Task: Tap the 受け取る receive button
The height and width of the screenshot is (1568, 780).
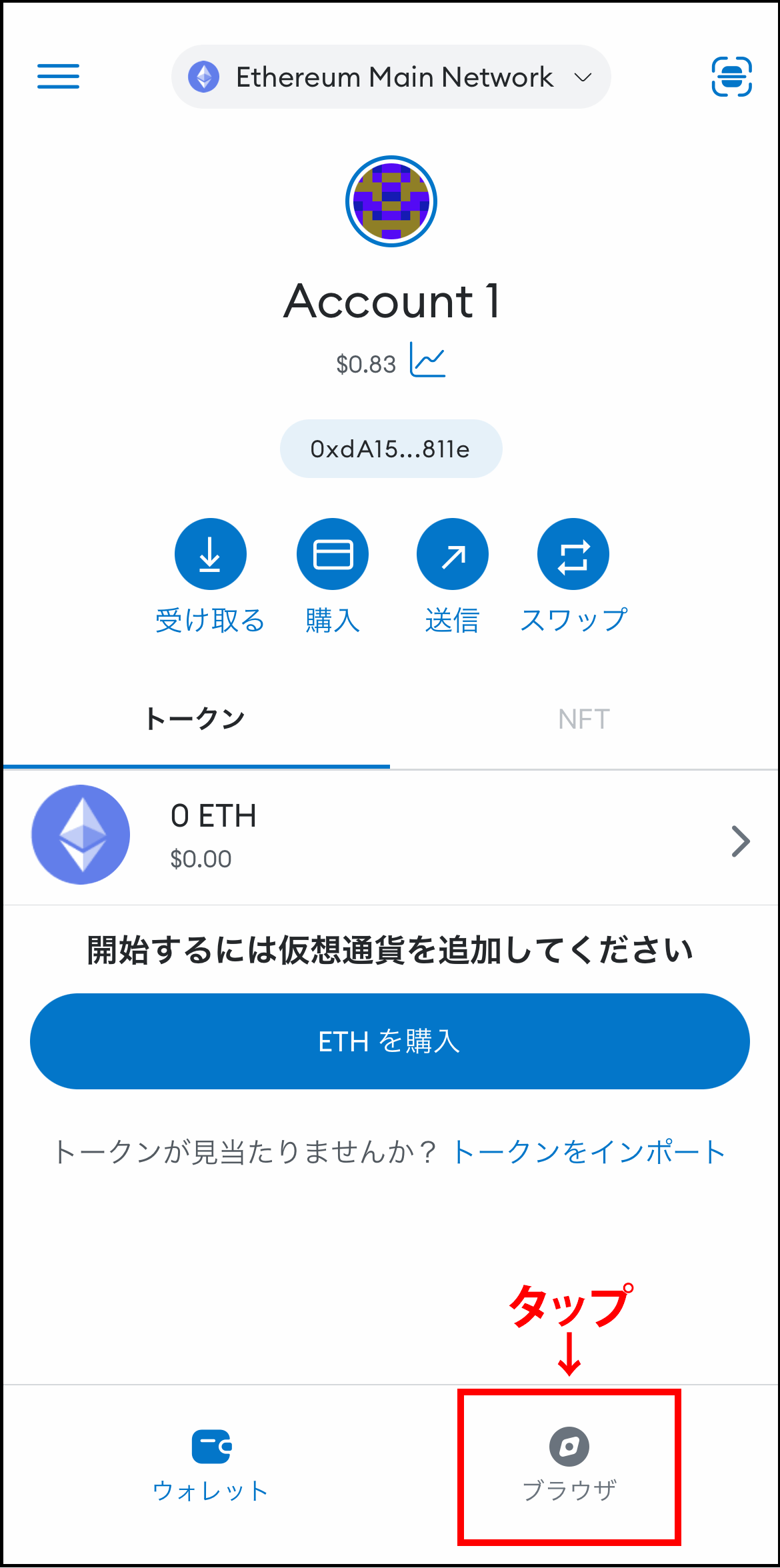Action: click(x=210, y=555)
